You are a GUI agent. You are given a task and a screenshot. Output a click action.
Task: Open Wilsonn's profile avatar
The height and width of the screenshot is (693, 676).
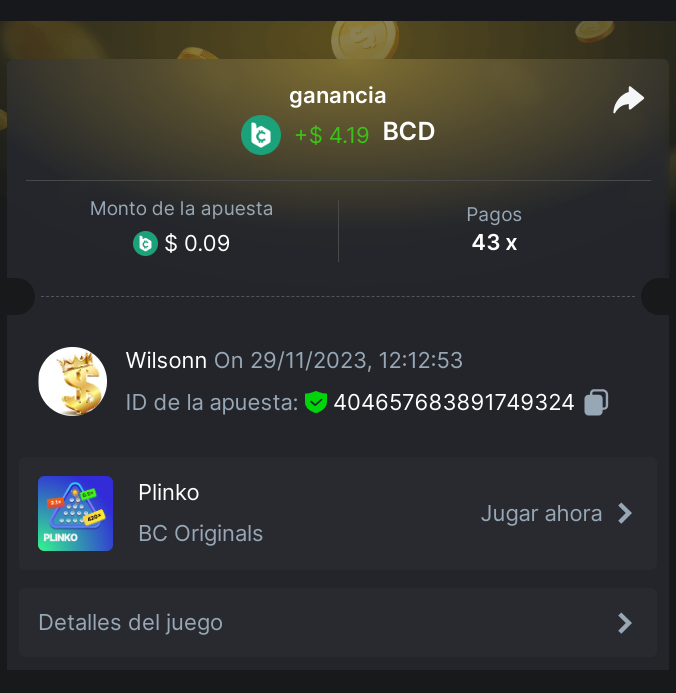click(72, 381)
